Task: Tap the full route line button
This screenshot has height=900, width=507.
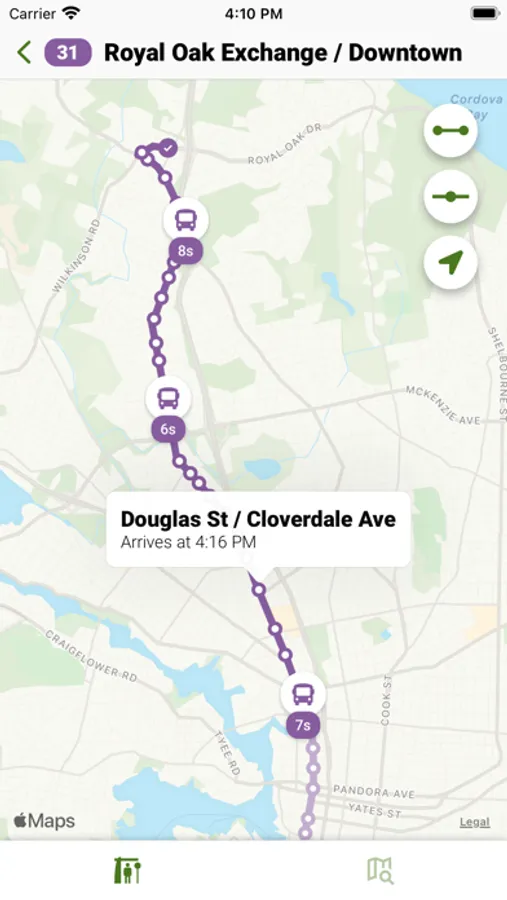Action: point(451,131)
